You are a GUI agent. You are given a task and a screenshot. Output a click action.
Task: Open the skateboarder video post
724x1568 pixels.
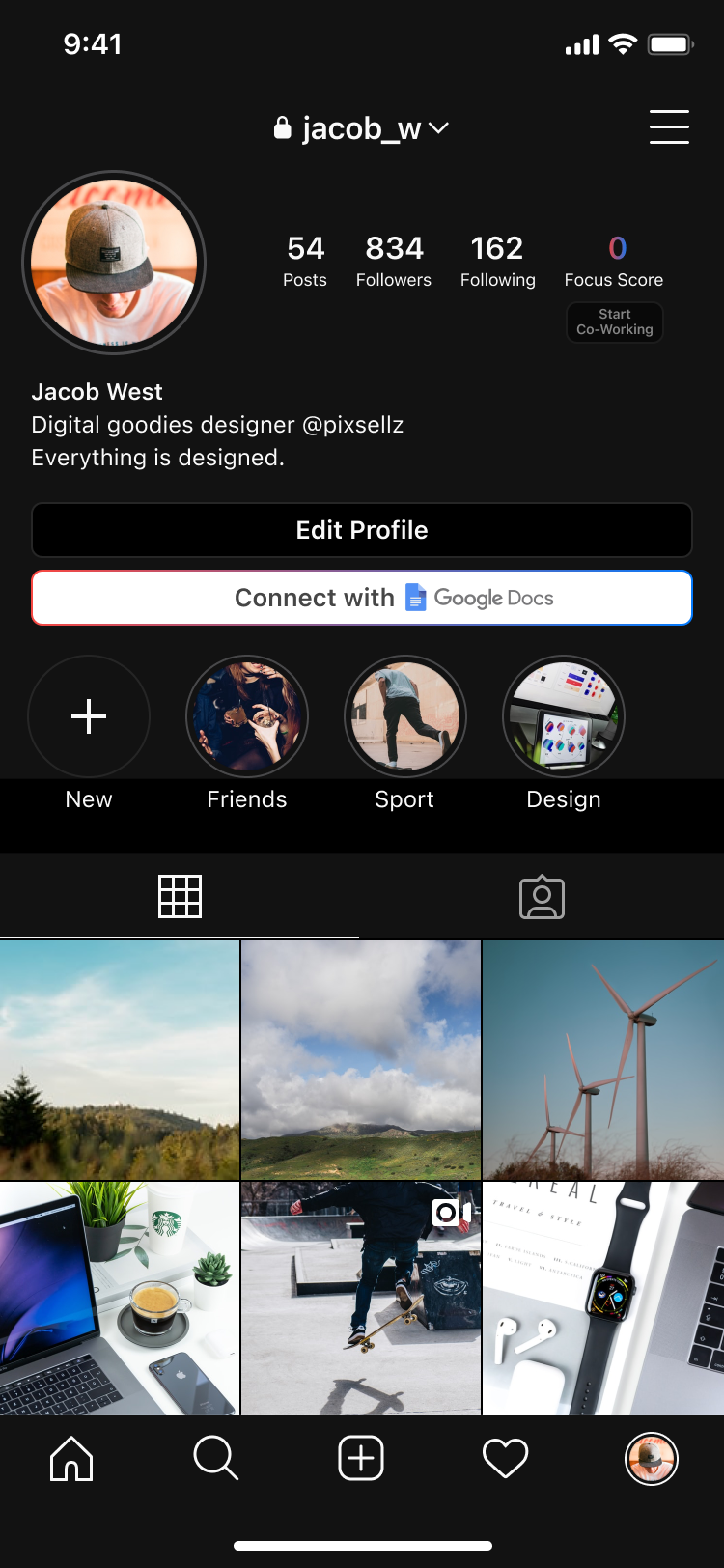[361, 1299]
